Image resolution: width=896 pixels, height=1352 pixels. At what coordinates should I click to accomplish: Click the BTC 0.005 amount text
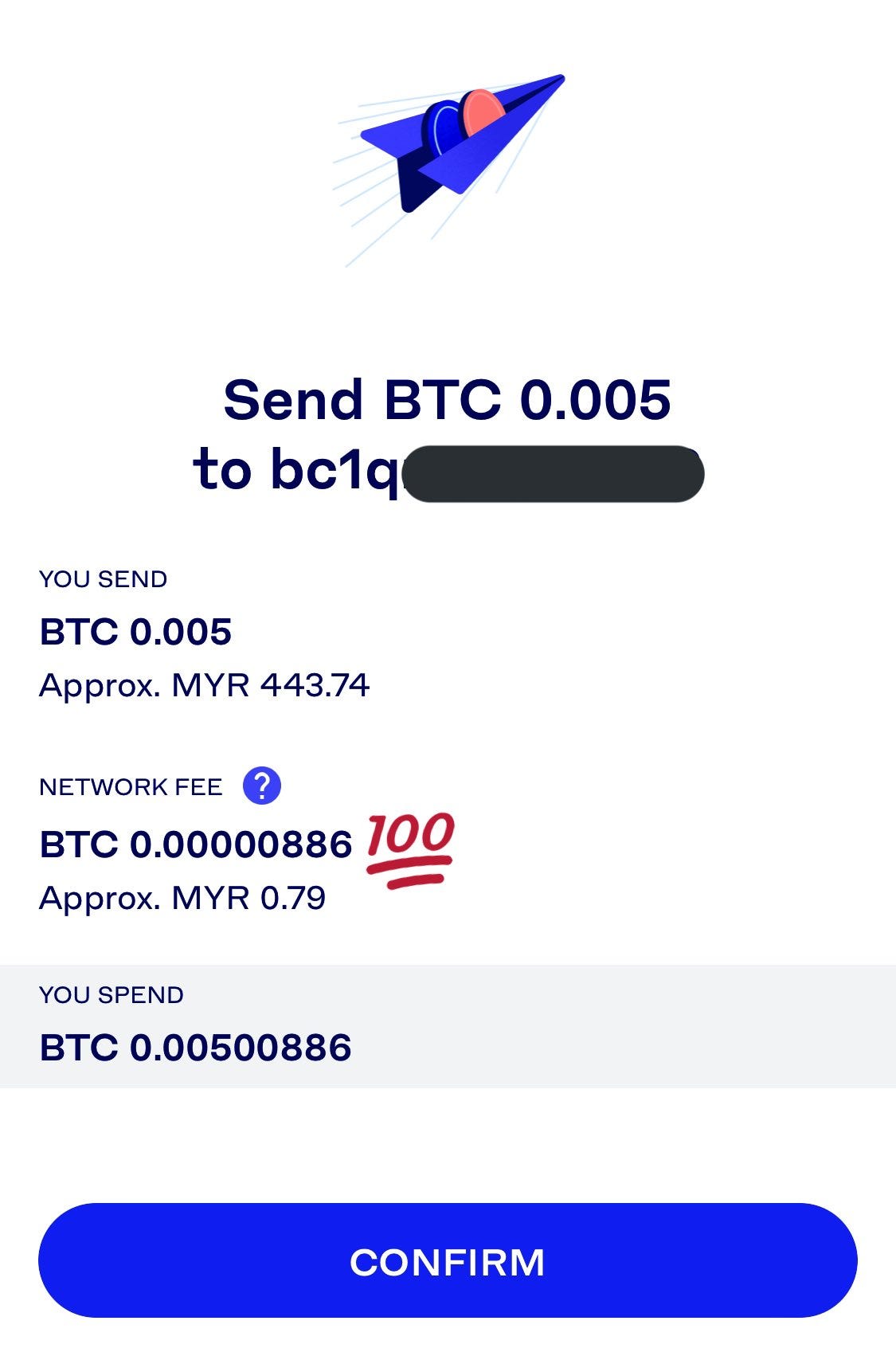[x=135, y=632]
